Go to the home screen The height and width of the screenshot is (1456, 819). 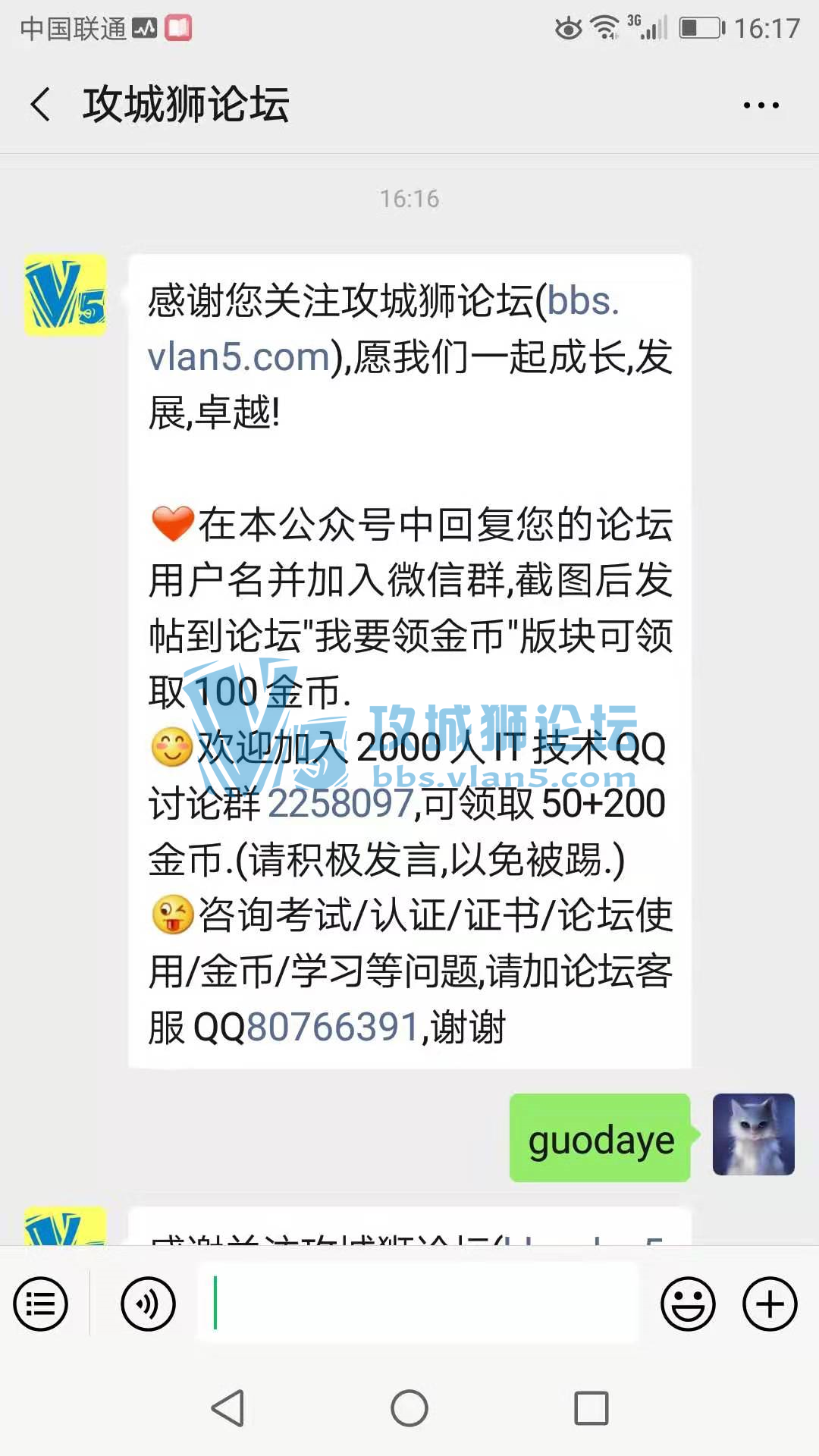(x=409, y=1408)
